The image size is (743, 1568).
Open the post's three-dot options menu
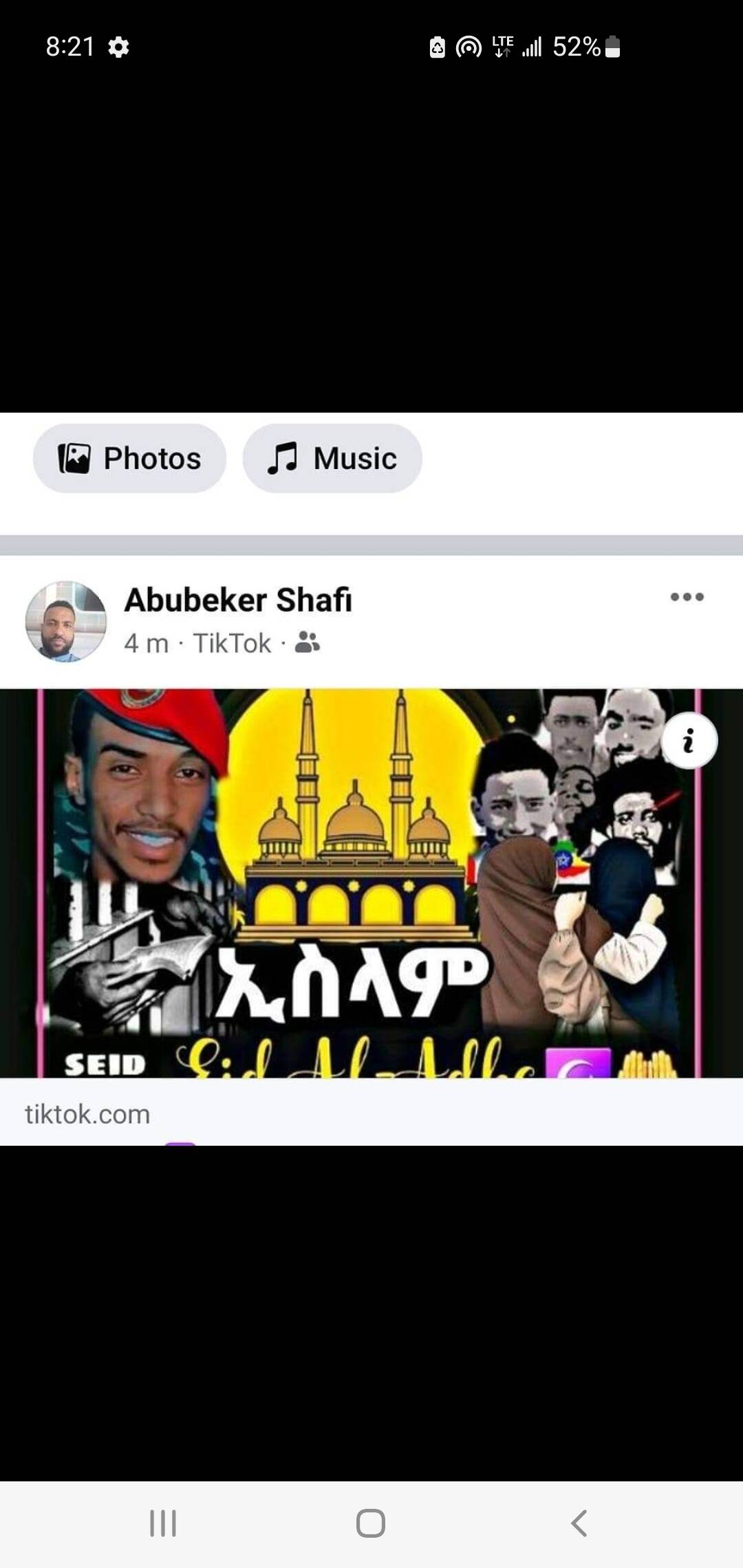687,597
